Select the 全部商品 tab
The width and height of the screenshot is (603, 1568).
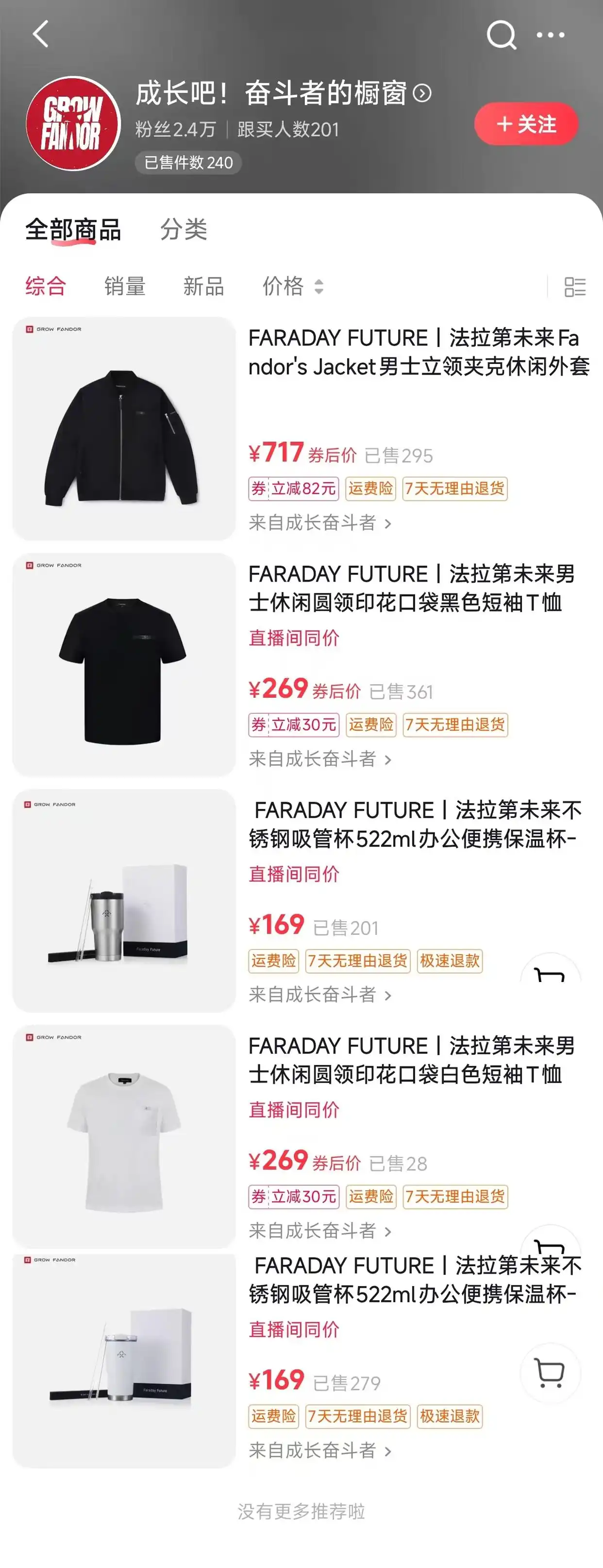[x=72, y=229]
